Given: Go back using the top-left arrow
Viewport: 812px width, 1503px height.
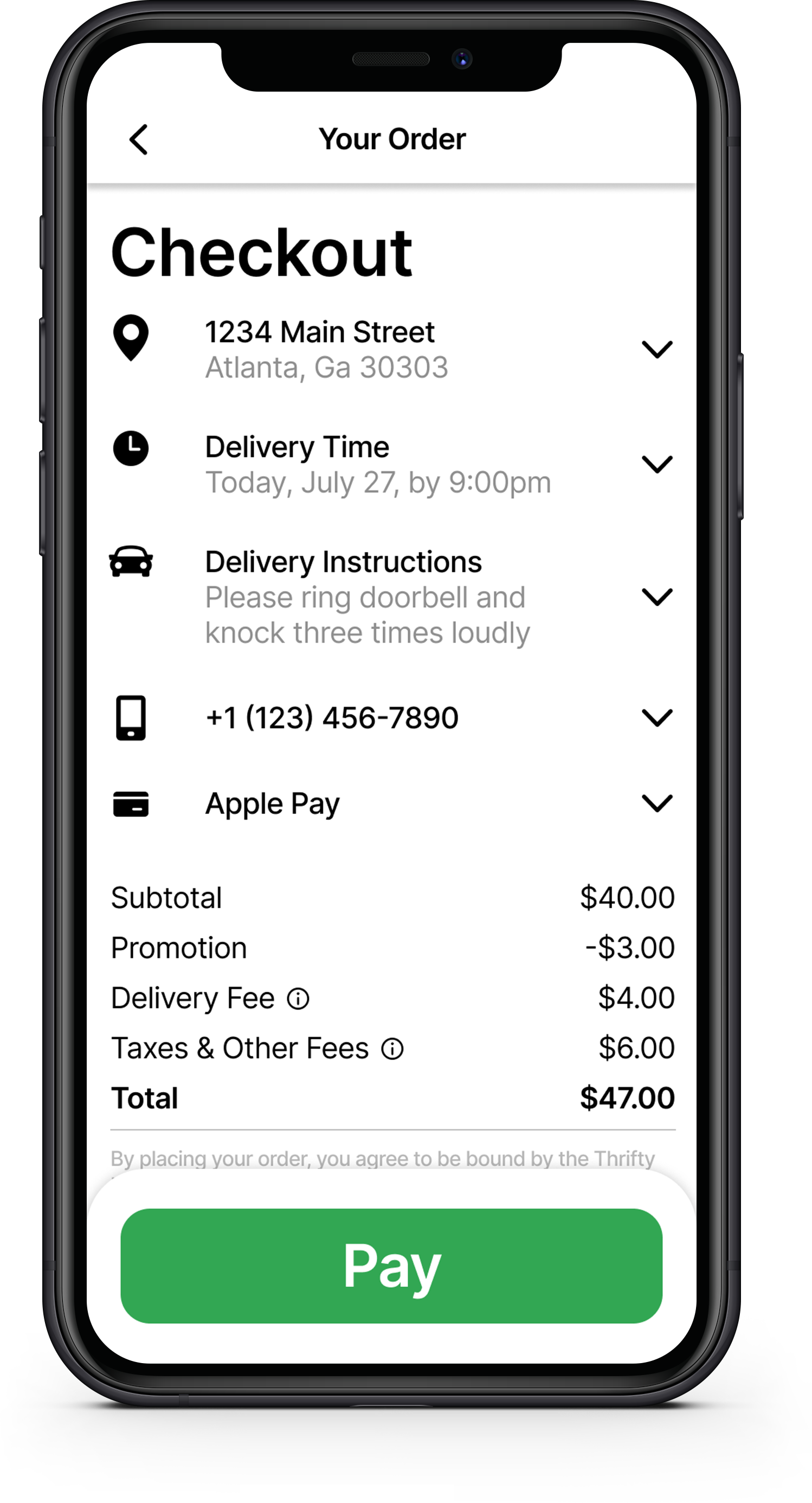Looking at the screenshot, I should [x=138, y=139].
